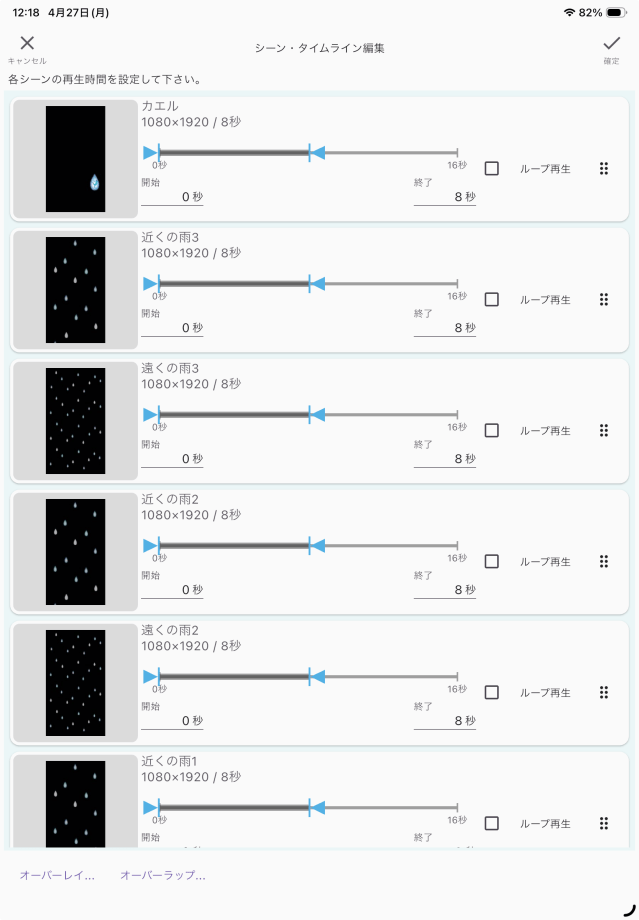Image resolution: width=639 pixels, height=920 pixels.
Task: Tap the reorder handle on 近くの雨2
Action: 604,561
